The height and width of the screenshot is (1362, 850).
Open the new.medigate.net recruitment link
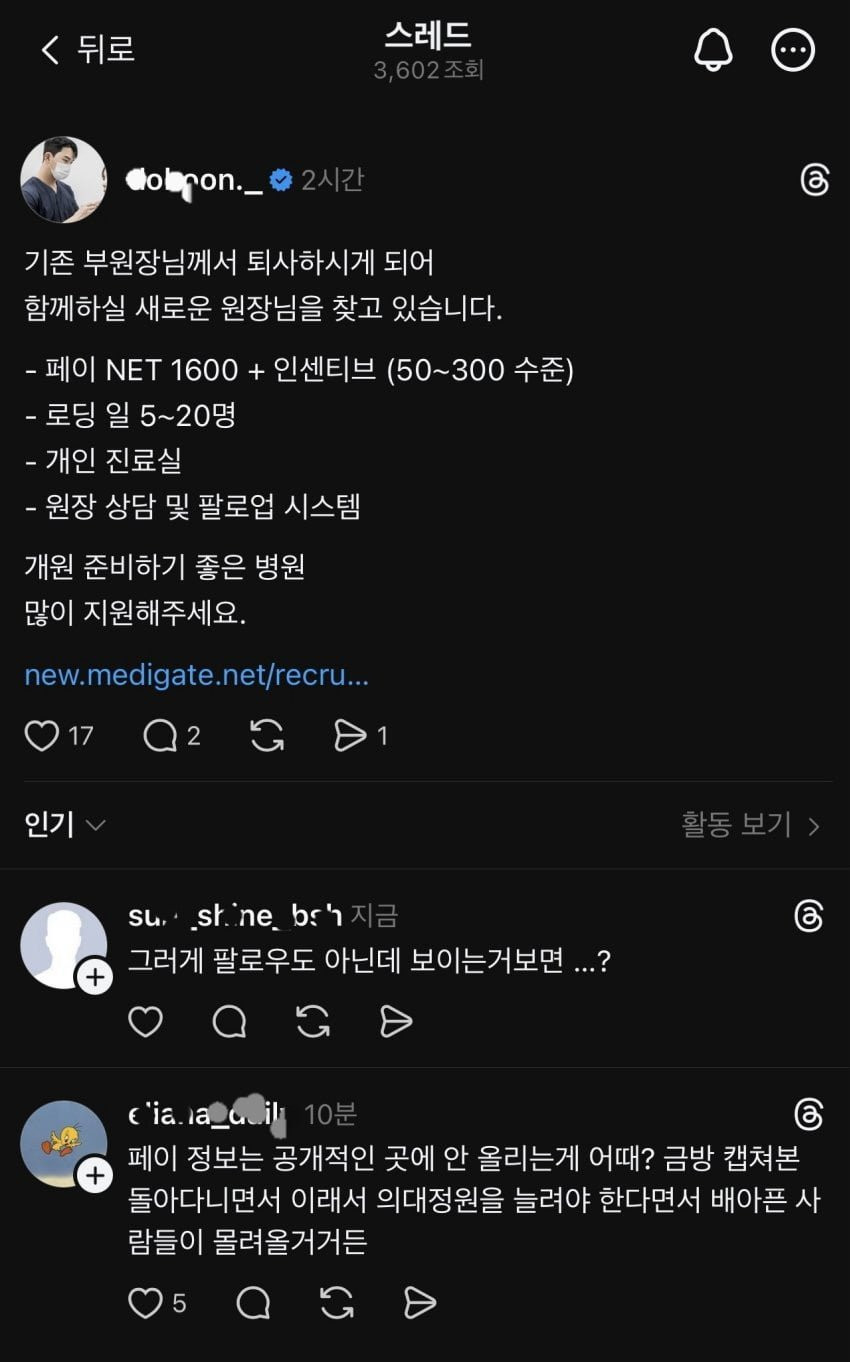197,675
